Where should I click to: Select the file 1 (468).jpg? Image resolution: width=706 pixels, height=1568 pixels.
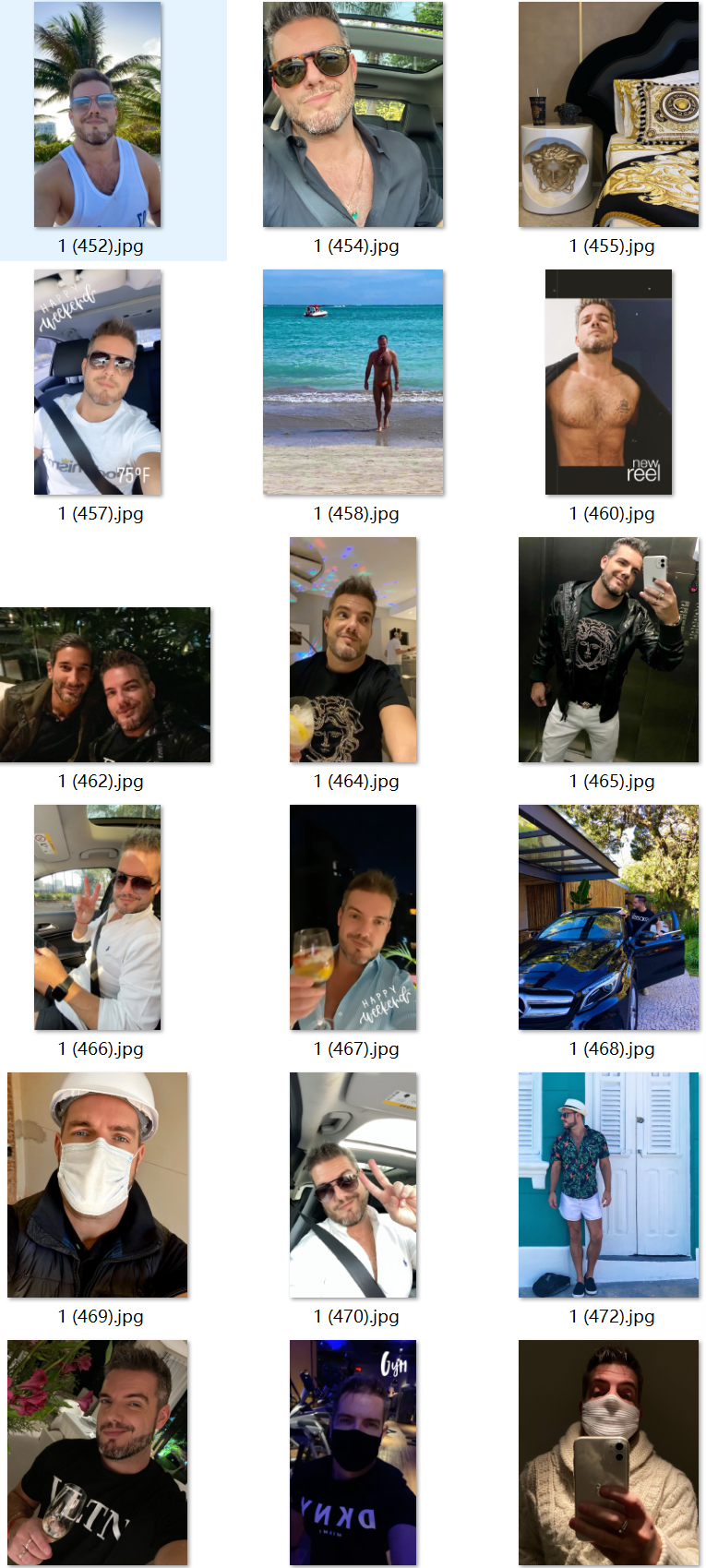coord(608,917)
